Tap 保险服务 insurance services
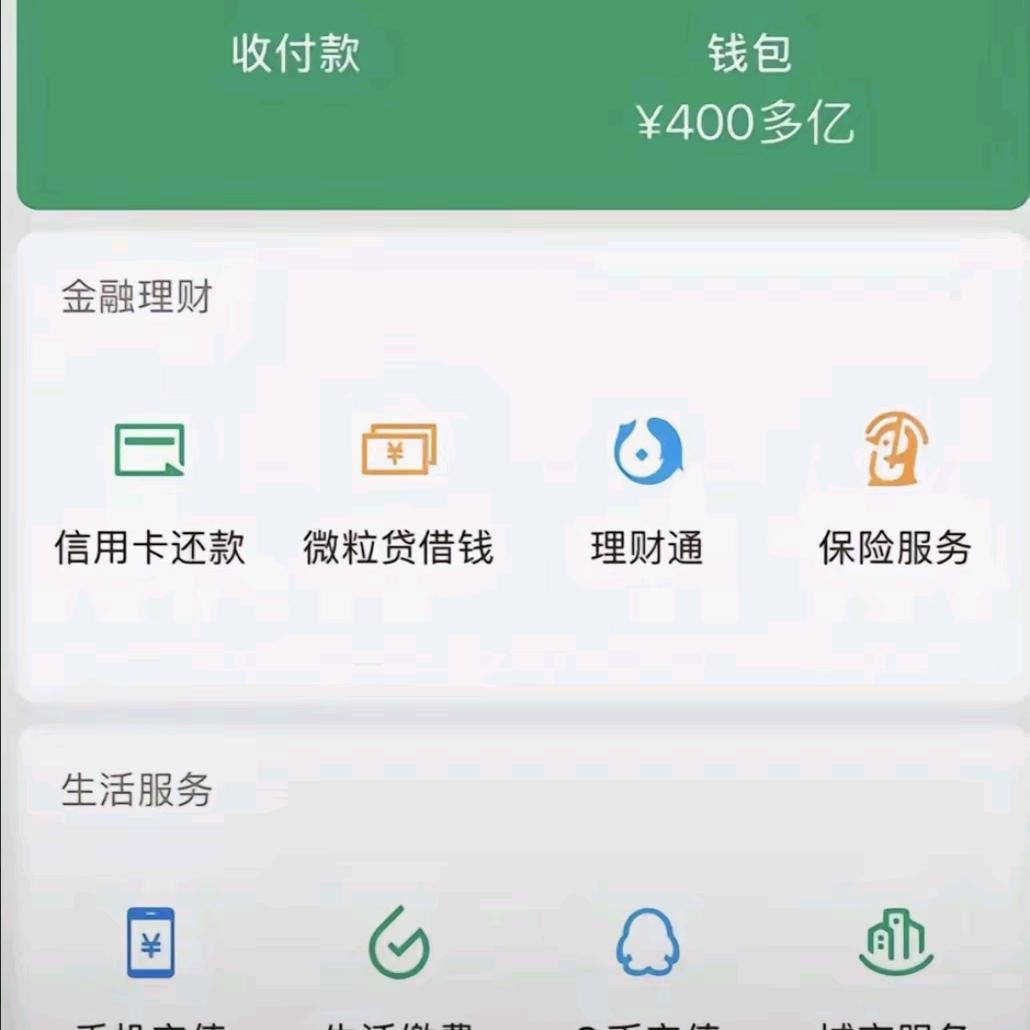Screen dimensions: 1030x1030 point(895,490)
